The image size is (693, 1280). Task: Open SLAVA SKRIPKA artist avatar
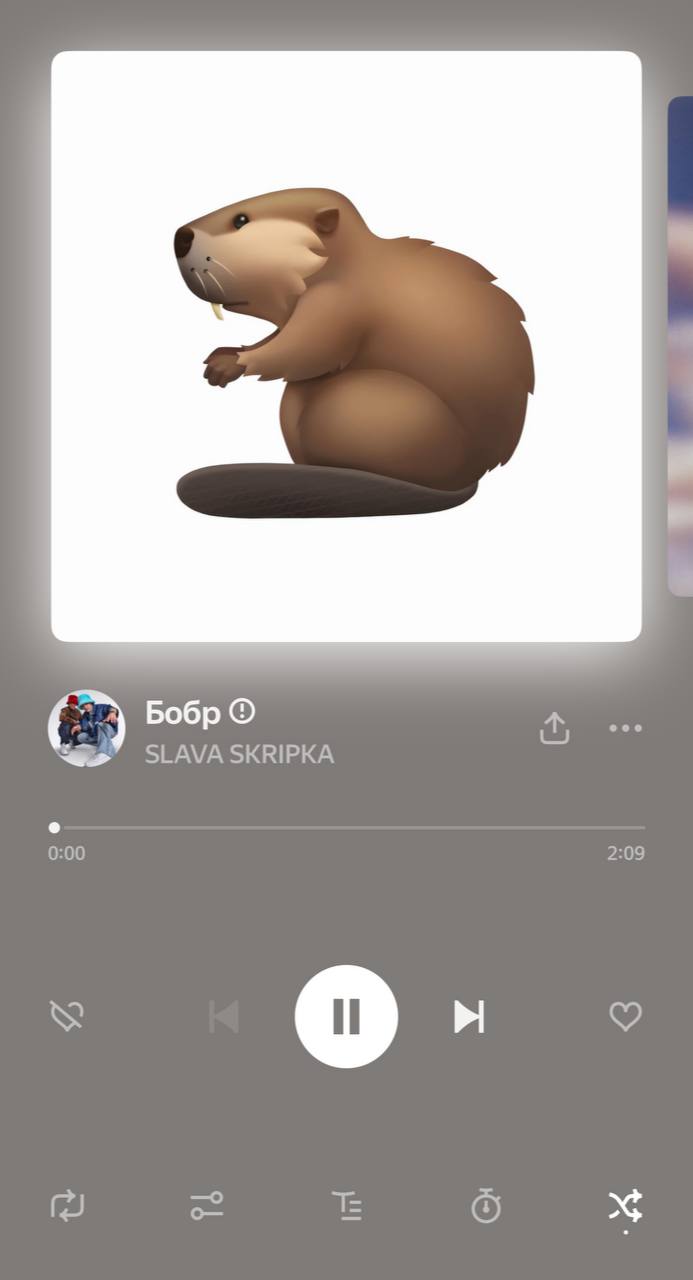point(86,728)
